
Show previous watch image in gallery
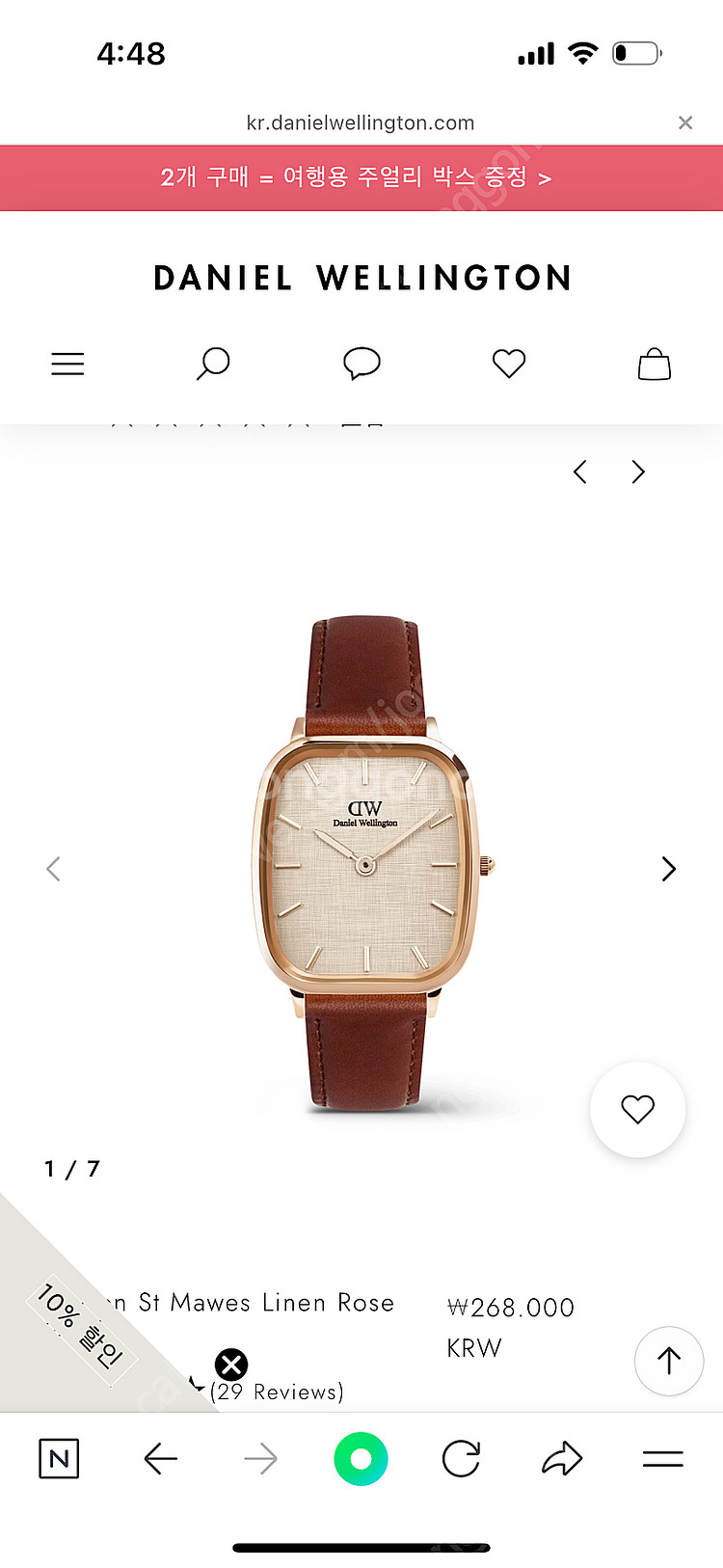coord(53,869)
